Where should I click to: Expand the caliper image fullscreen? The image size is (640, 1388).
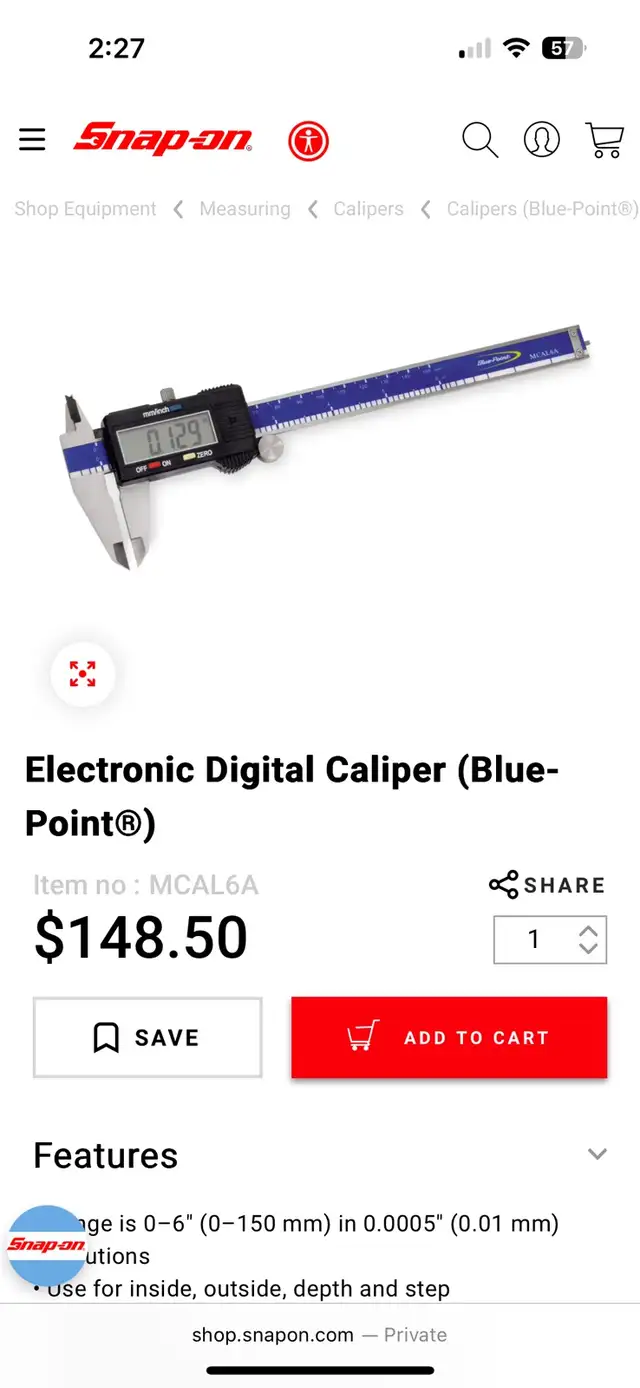[83, 674]
